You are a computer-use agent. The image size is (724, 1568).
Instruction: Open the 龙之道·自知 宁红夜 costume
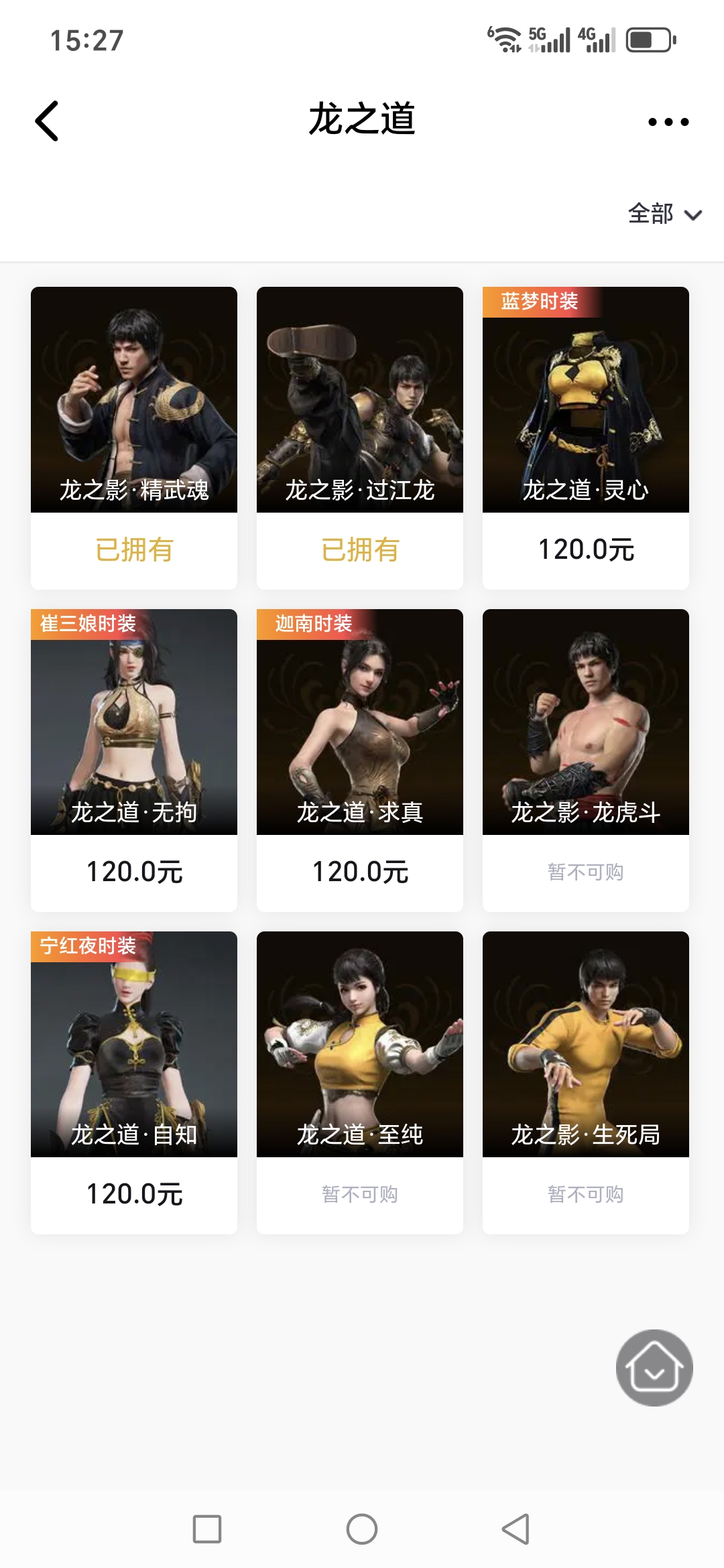point(134,1045)
